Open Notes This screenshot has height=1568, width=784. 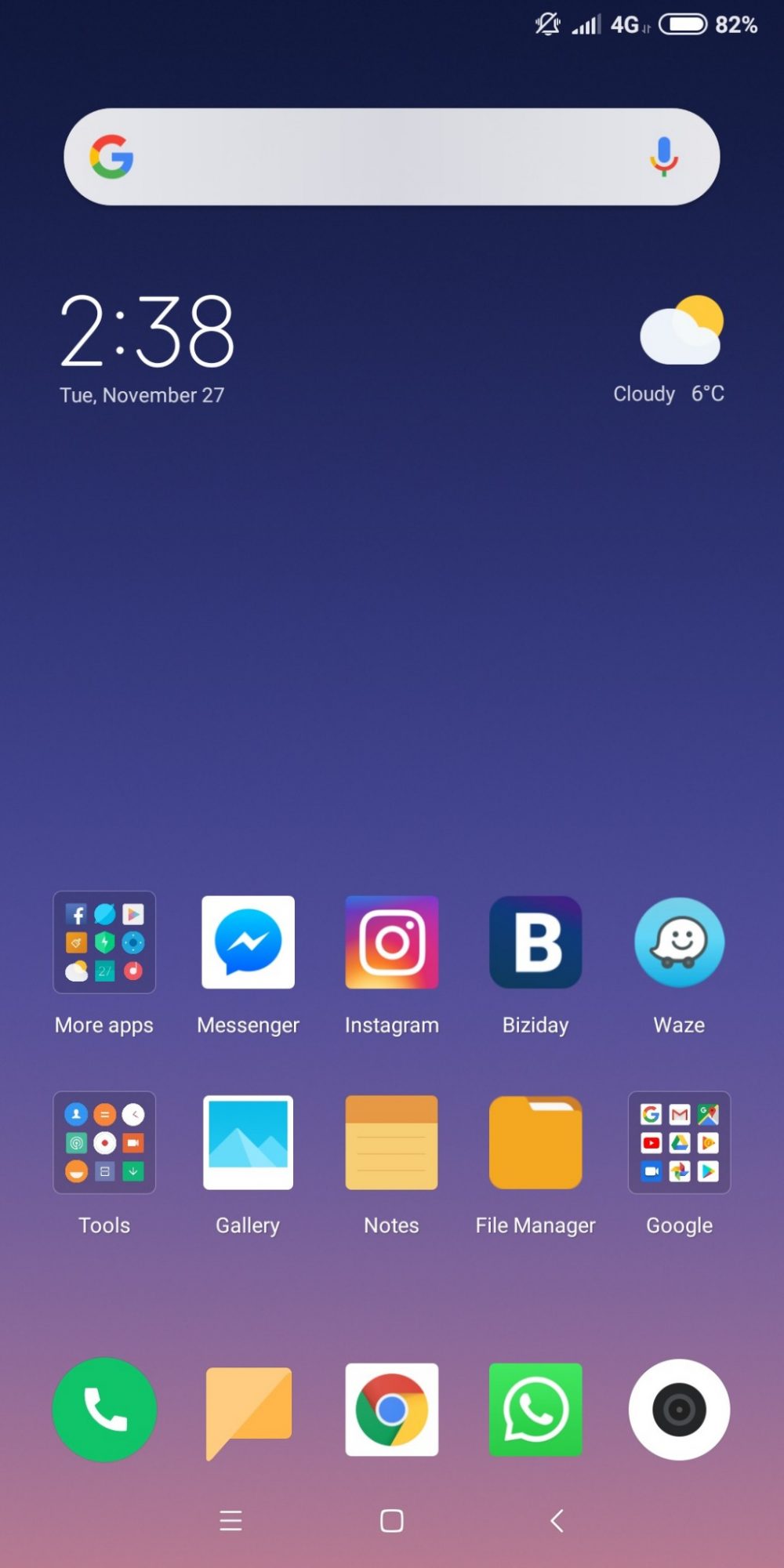tap(392, 1142)
